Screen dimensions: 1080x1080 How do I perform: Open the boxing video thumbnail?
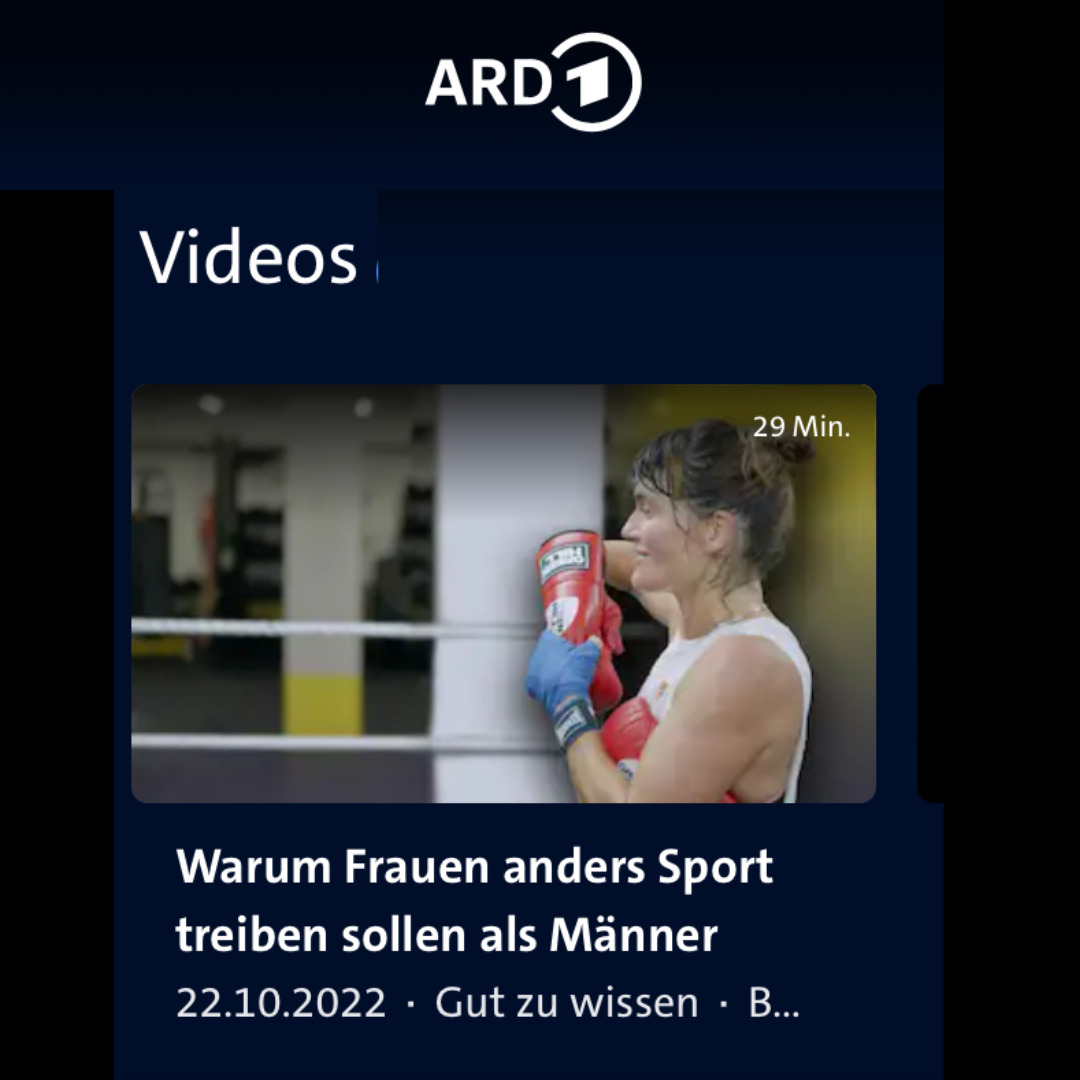503,593
